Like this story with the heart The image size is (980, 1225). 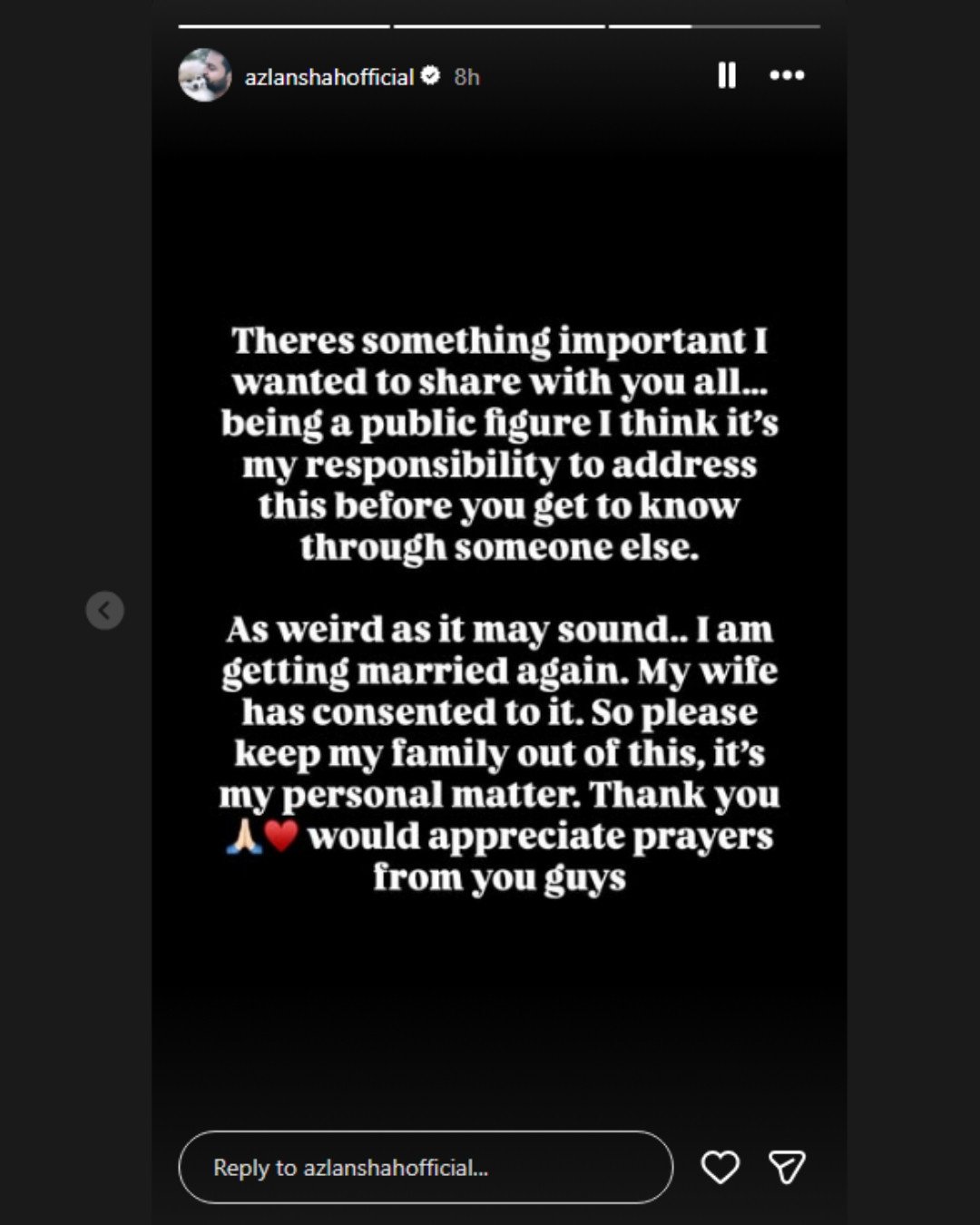pyautogui.click(x=720, y=1167)
